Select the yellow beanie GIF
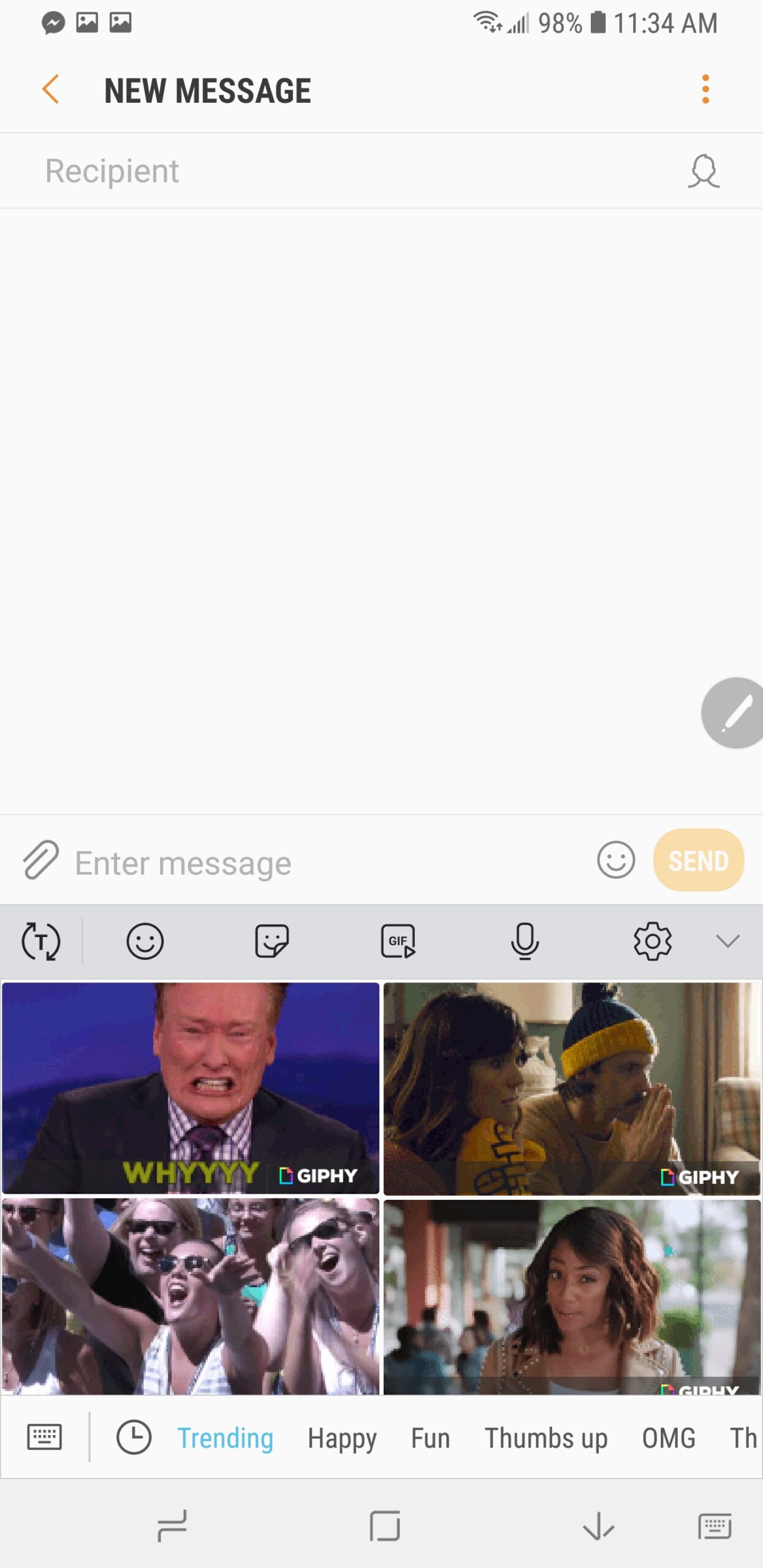Image resolution: width=763 pixels, height=1568 pixels. [x=571, y=1088]
